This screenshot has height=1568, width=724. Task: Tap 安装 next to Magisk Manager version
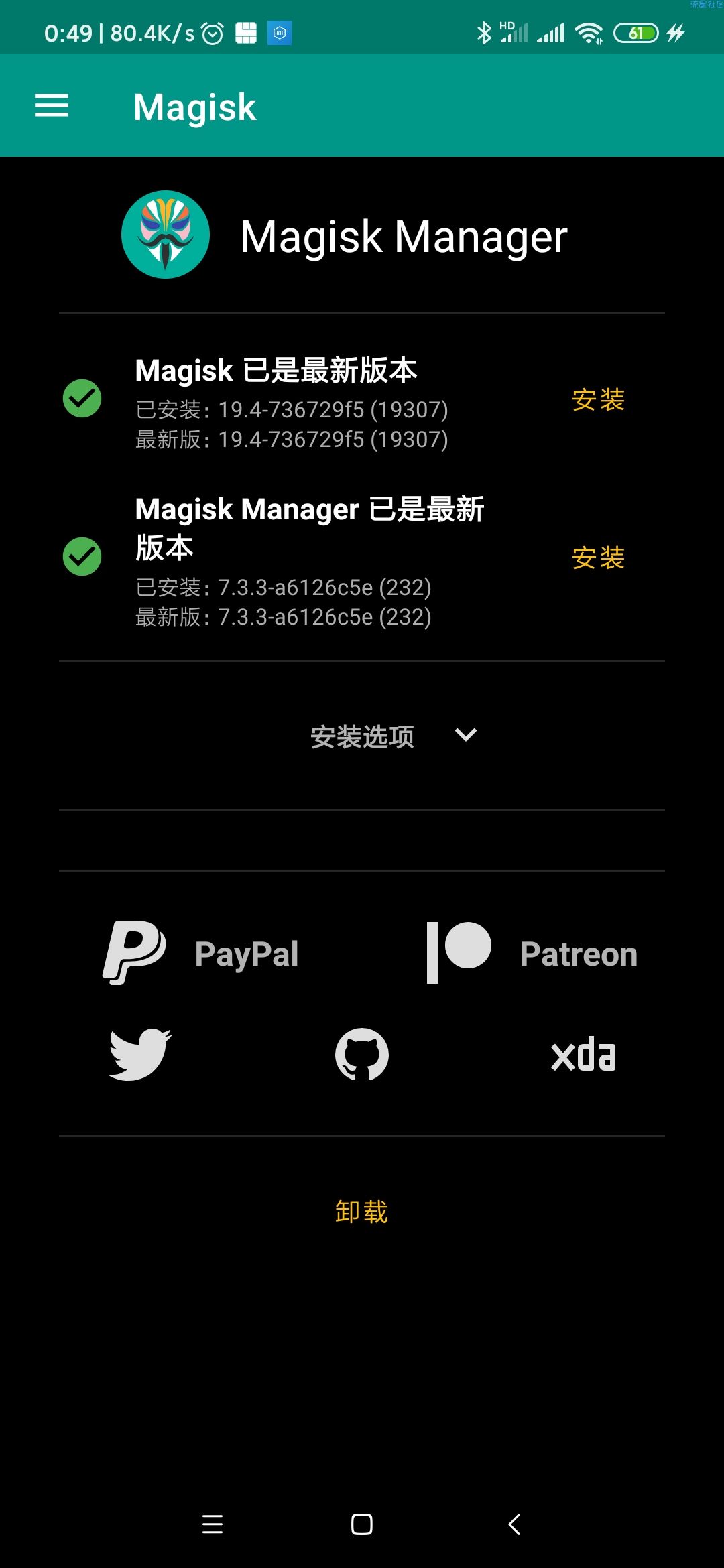598,558
